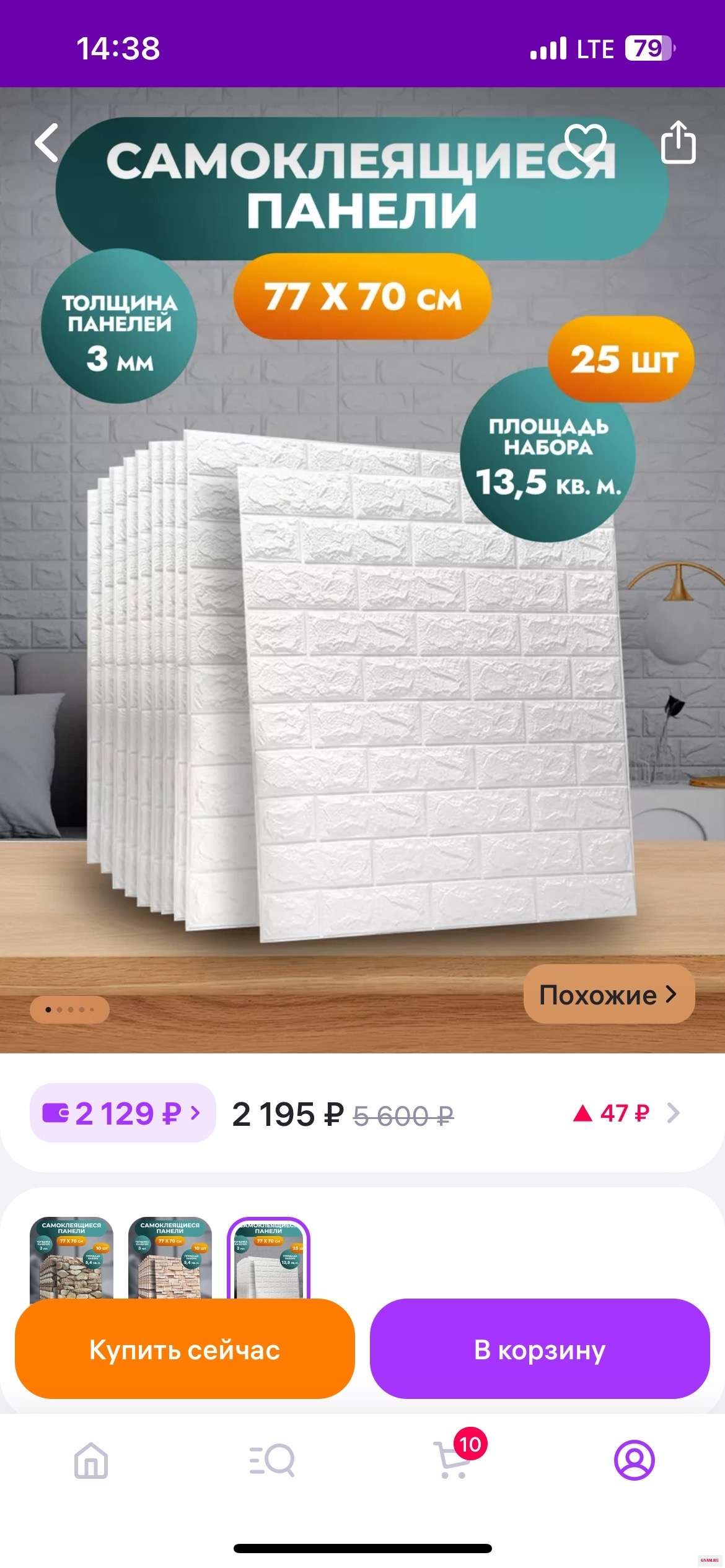Open the catalog search tab
The width and height of the screenshot is (725, 1568).
pos(271,1460)
